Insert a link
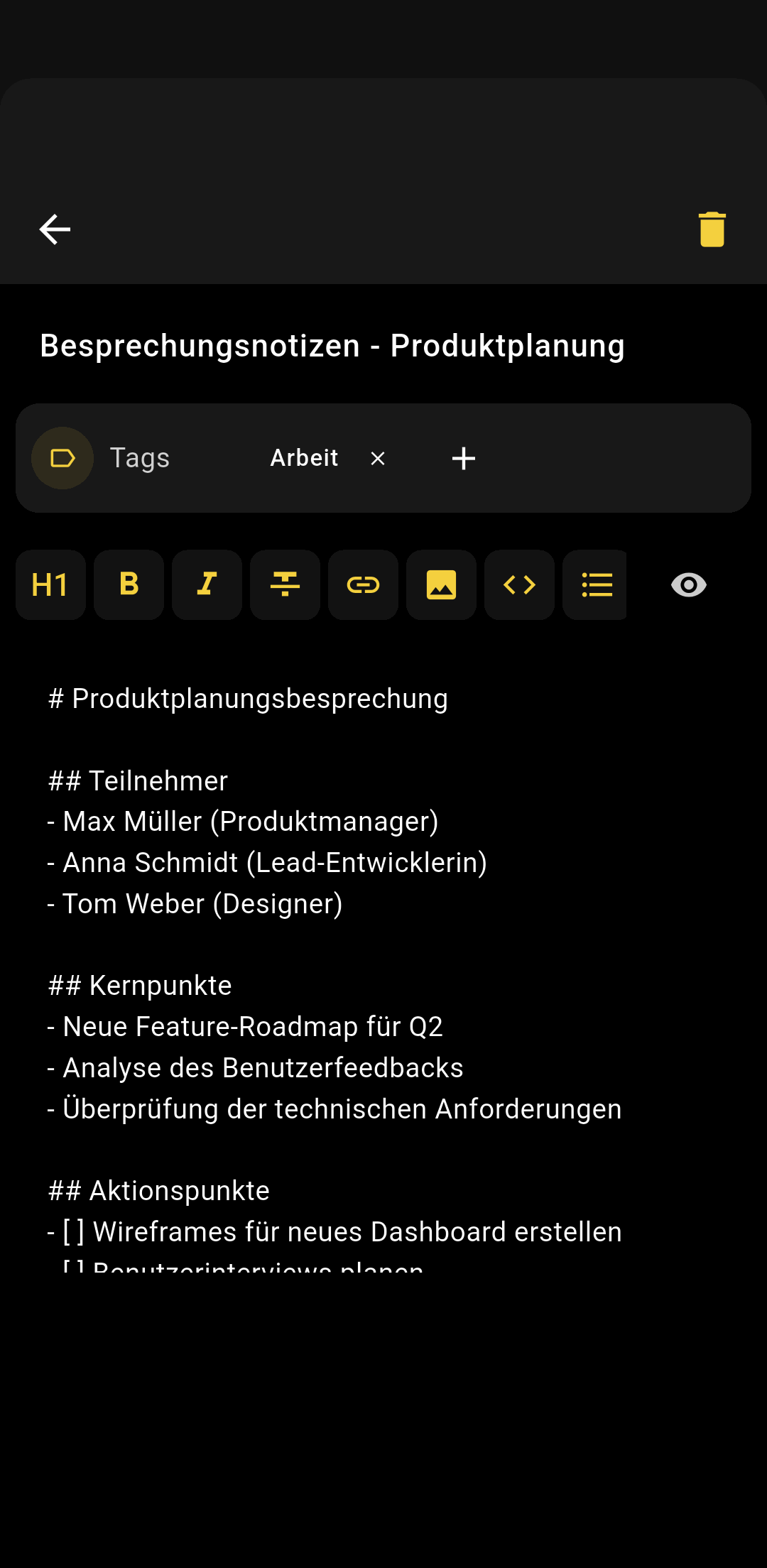This screenshot has height=1568, width=767. tap(363, 585)
